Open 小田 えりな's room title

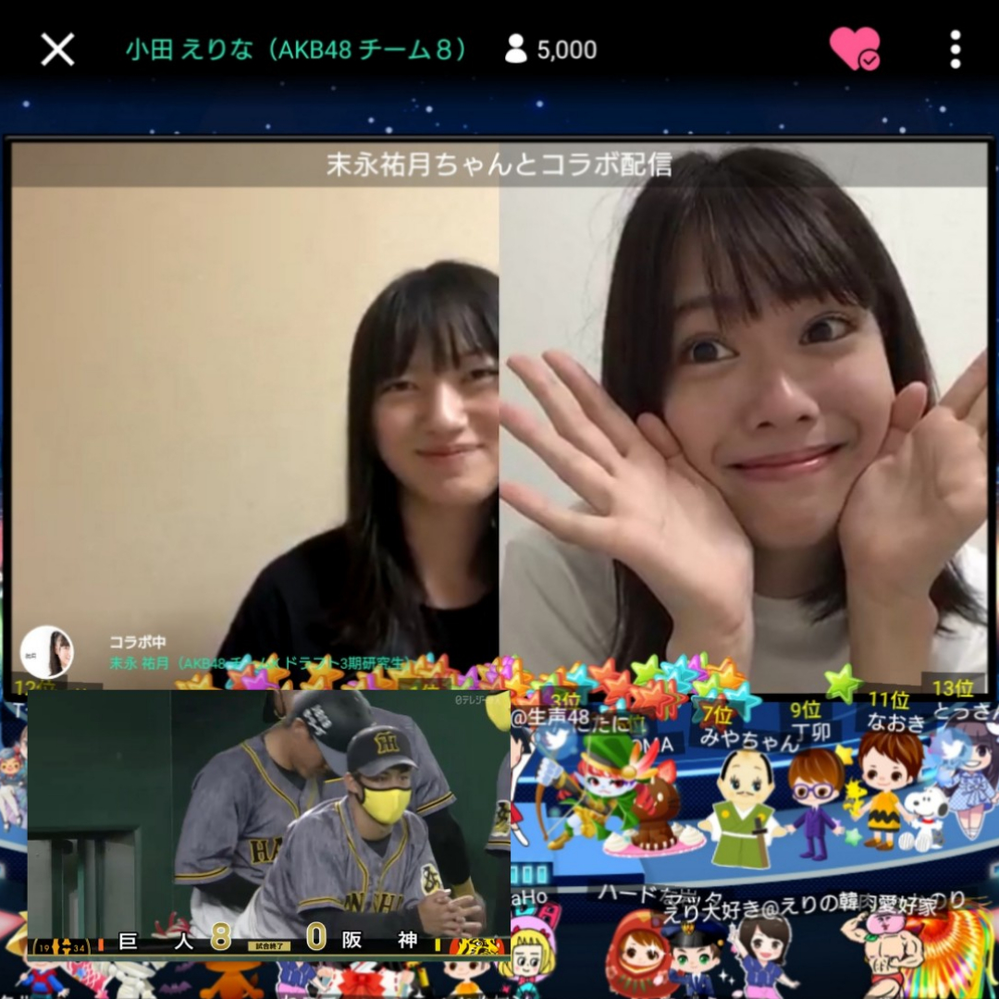pos(296,49)
